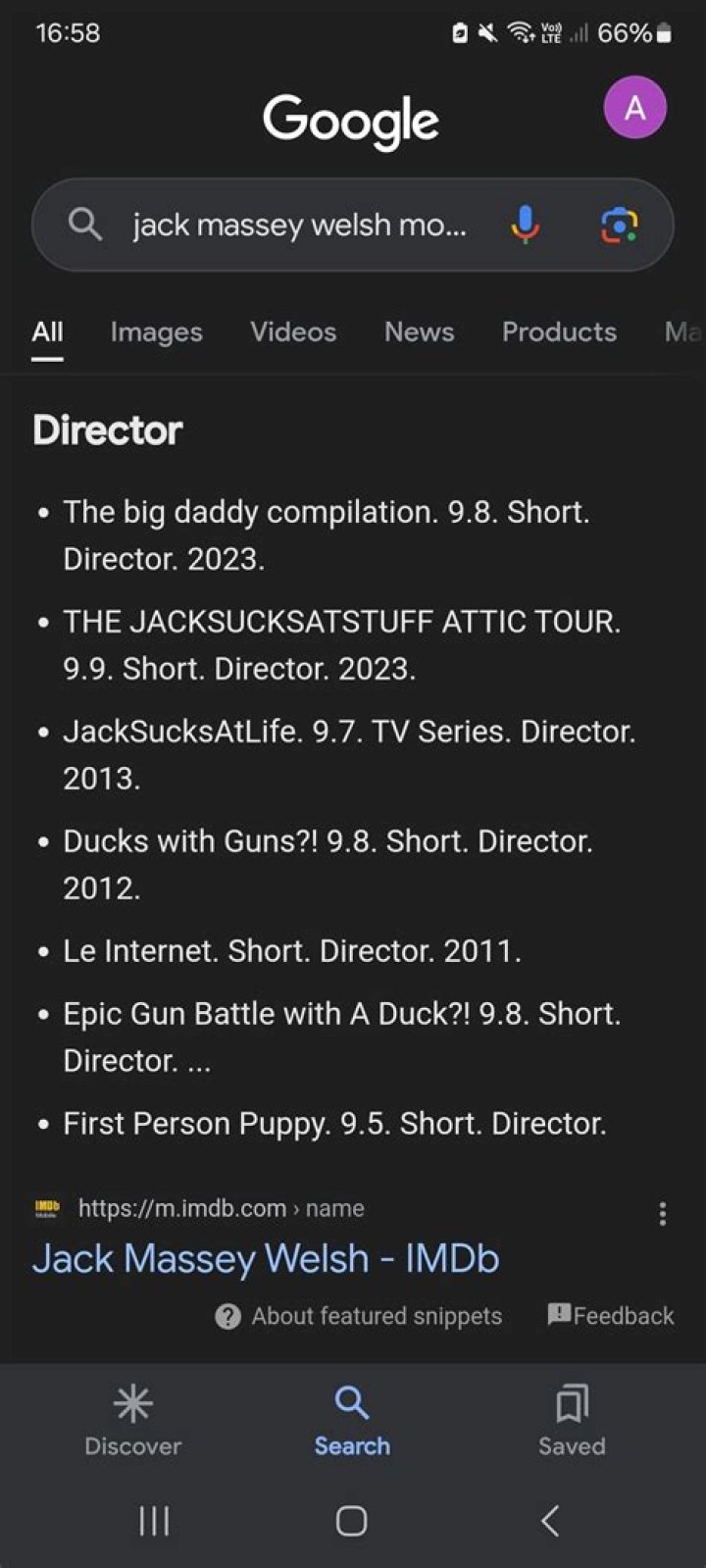The image size is (706, 1568).
Task: Switch to the Videos results tab
Action: point(293,332)
